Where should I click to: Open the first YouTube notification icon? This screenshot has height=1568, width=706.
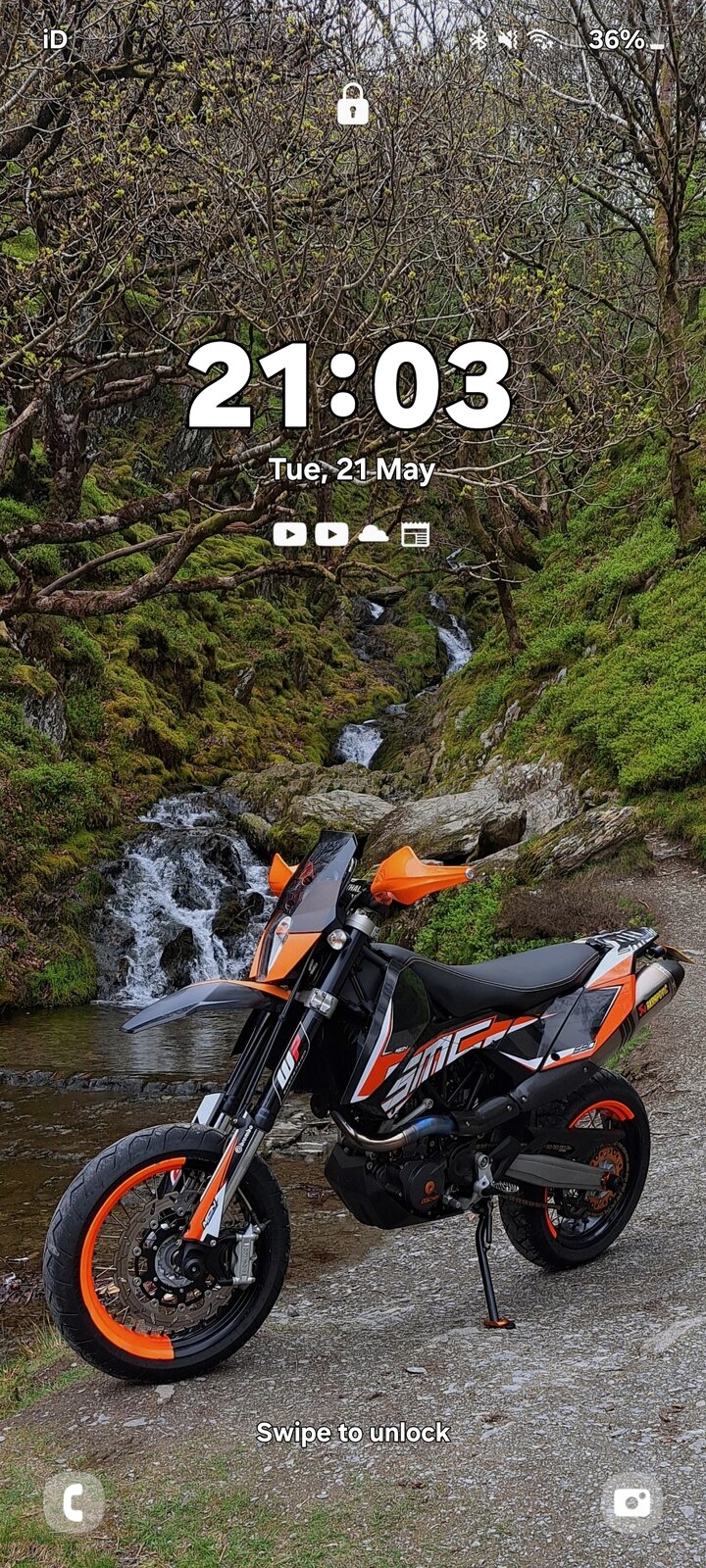[x=289, y=534]
